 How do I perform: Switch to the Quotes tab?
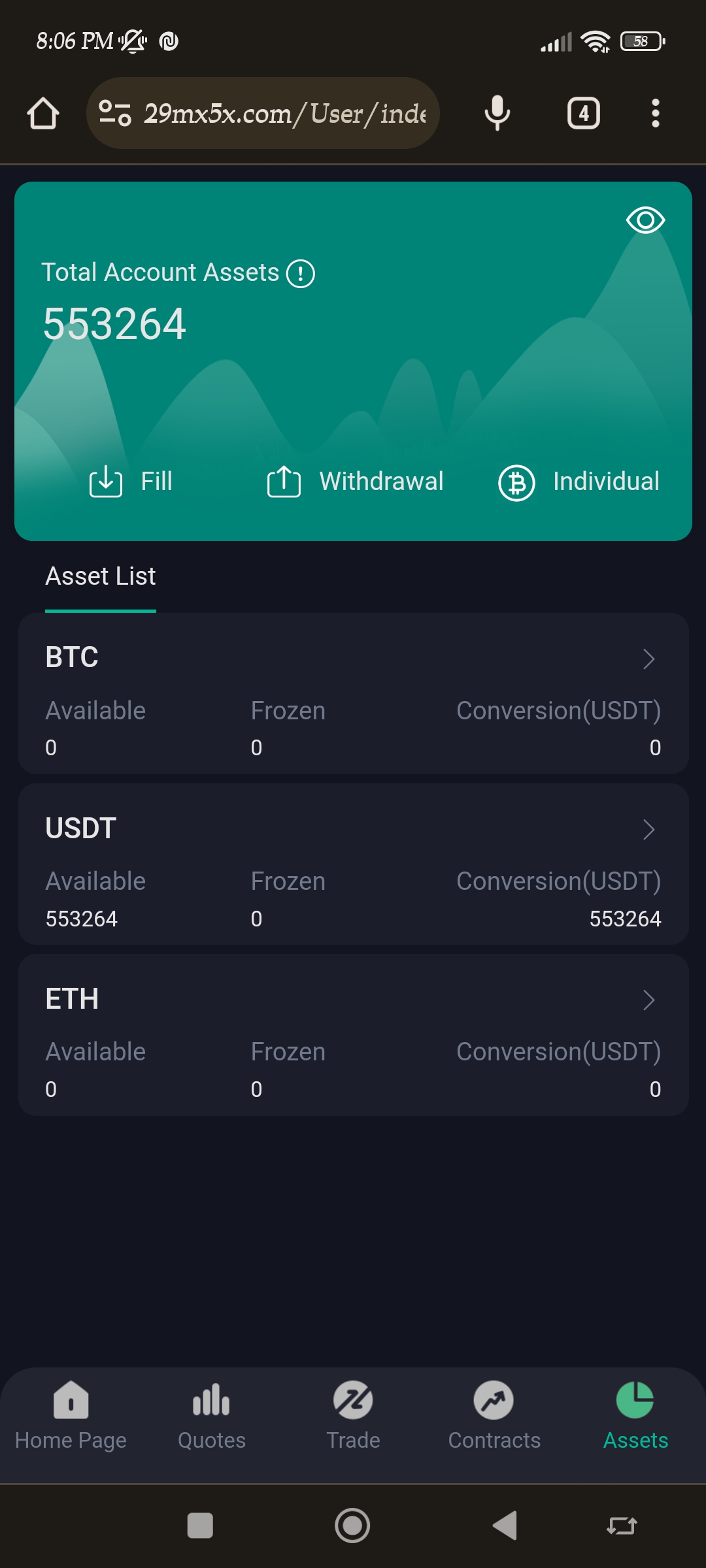212,1416
